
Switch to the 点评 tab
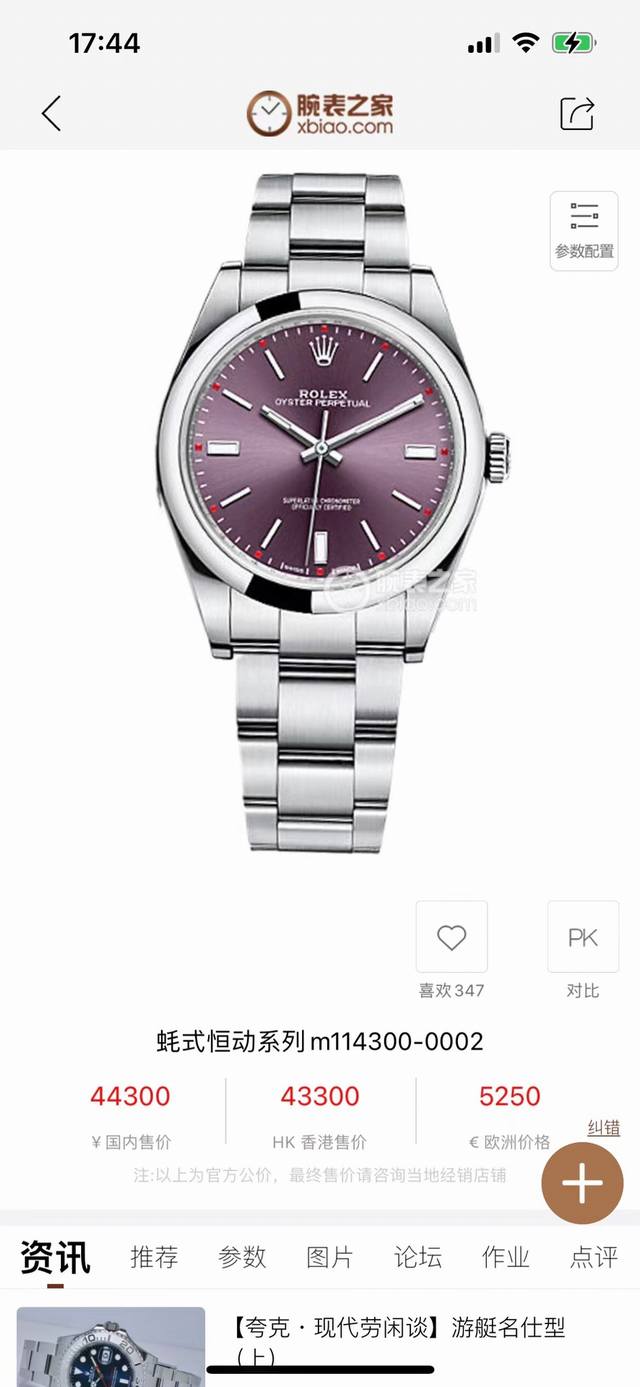tap(594, 1257)
